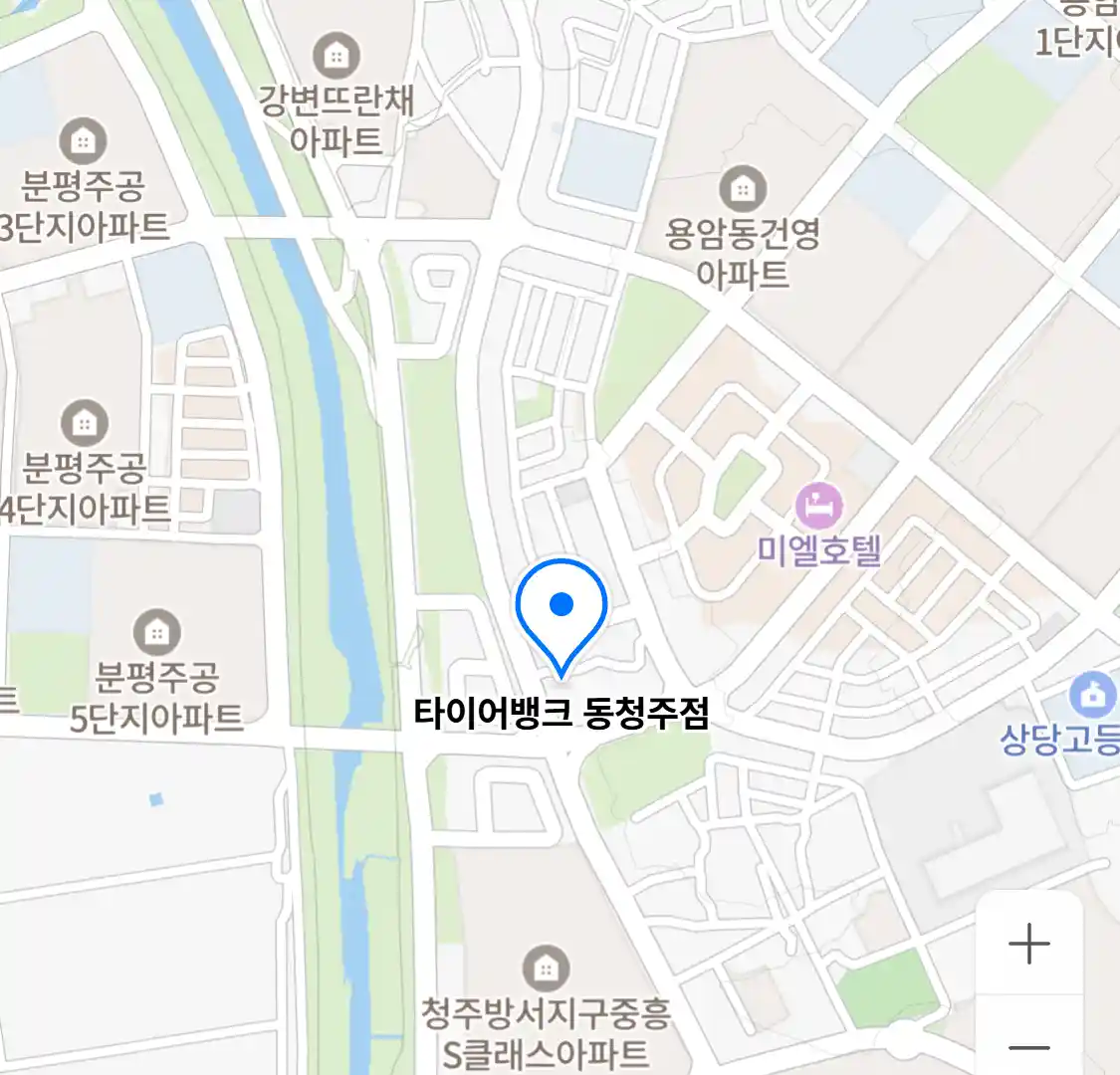Select the 미엘호텔 hotel marker
The height and width of the screenshot is (1075, 1120).
(x=819, y=507)
